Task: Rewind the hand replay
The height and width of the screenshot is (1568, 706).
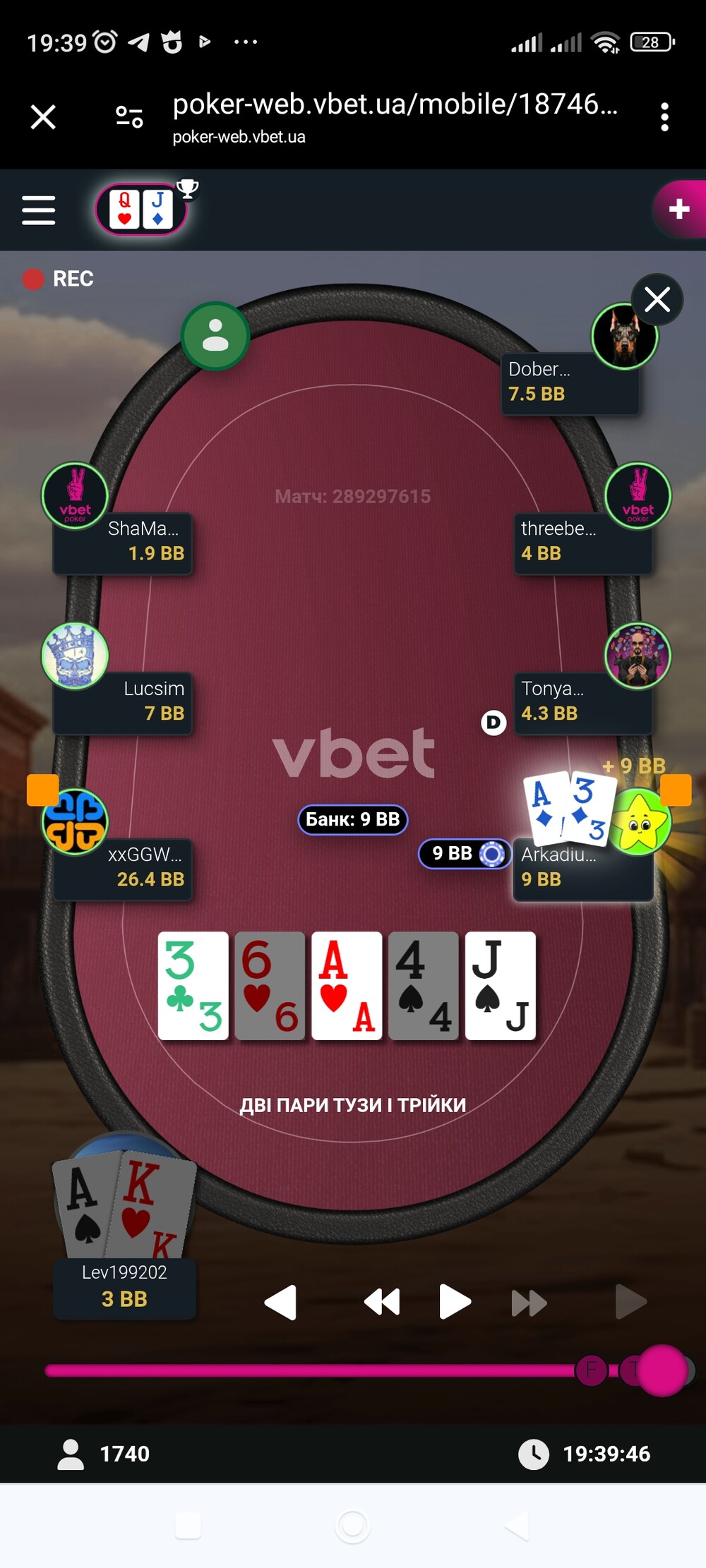Action: [382, 1302]
